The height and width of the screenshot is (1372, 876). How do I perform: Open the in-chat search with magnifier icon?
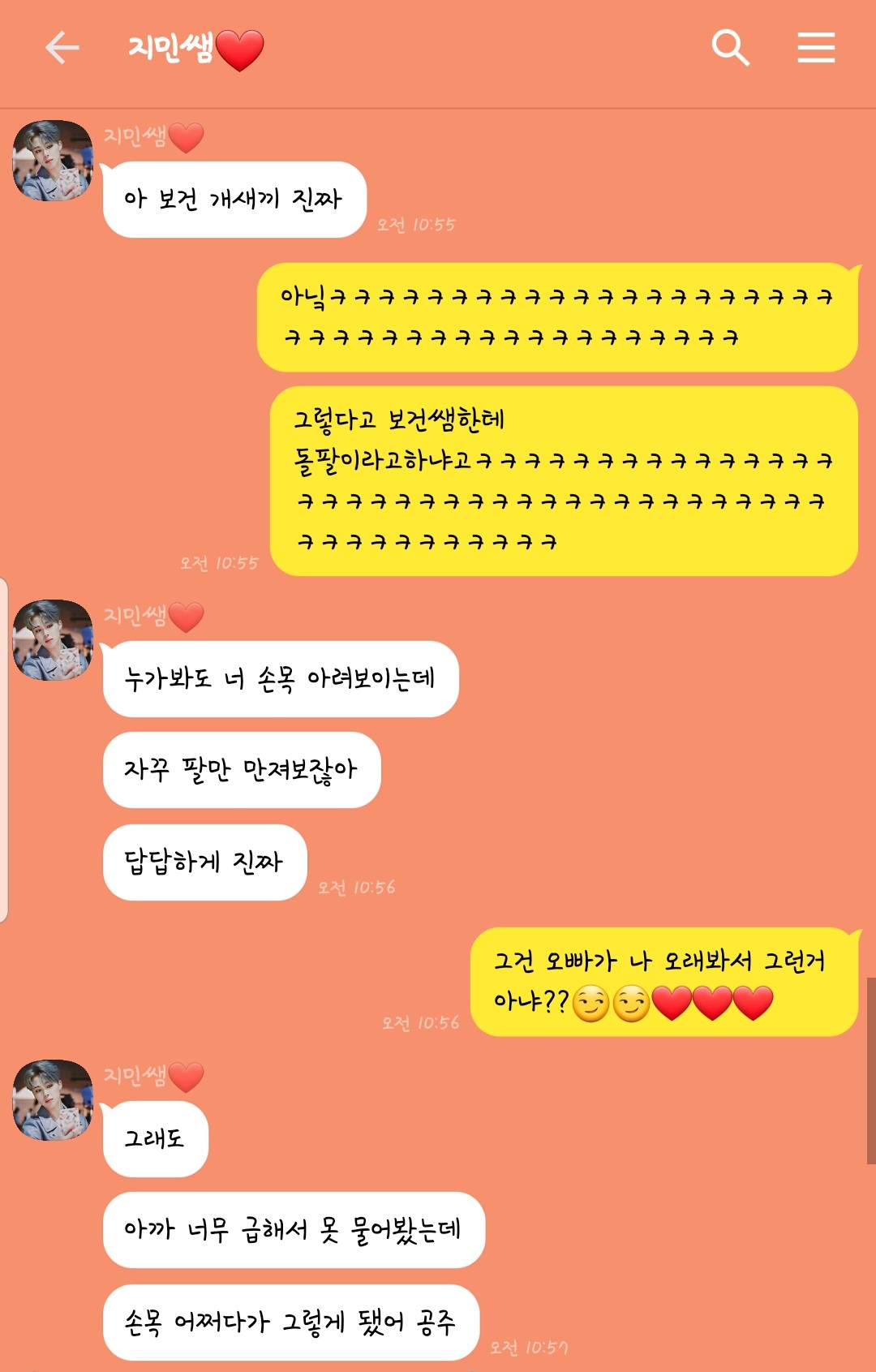click(732, 49)
